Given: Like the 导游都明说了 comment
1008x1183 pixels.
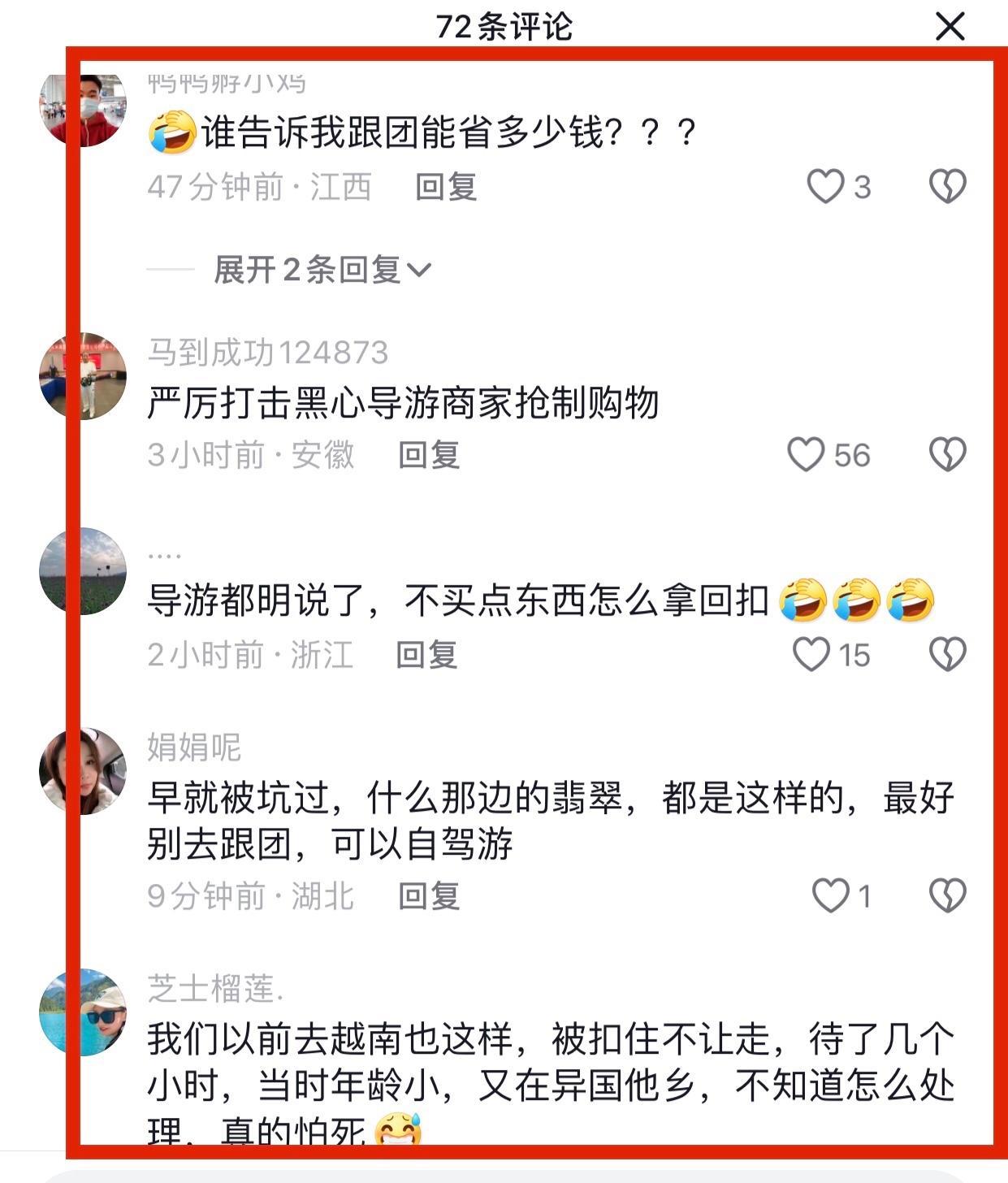Looking at the screenshot, I should click(811, 654).
